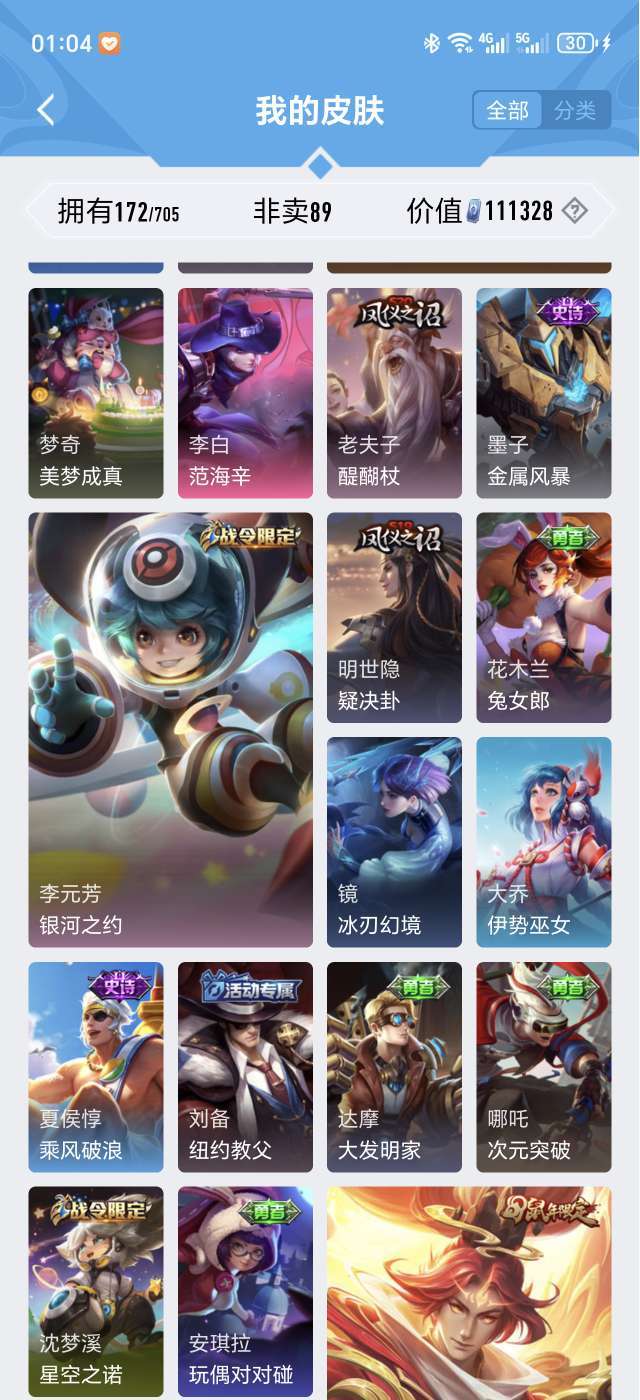This screenshot has width=640, height=1400.
Task: View 老夫子 醍醐杖 skin
Action: pyautogui.click(x=394, y=393)
